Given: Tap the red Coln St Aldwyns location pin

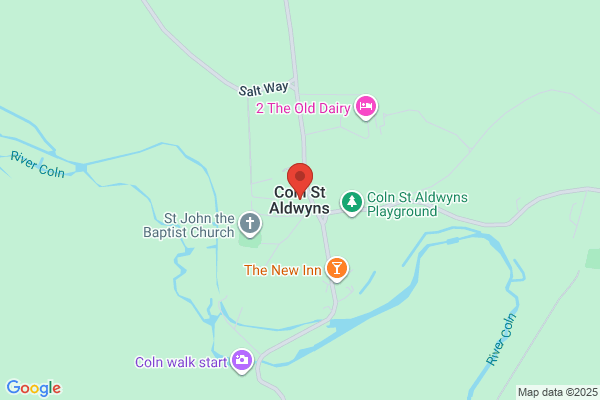Looking at the screenshot, I should tap(300, 180).
